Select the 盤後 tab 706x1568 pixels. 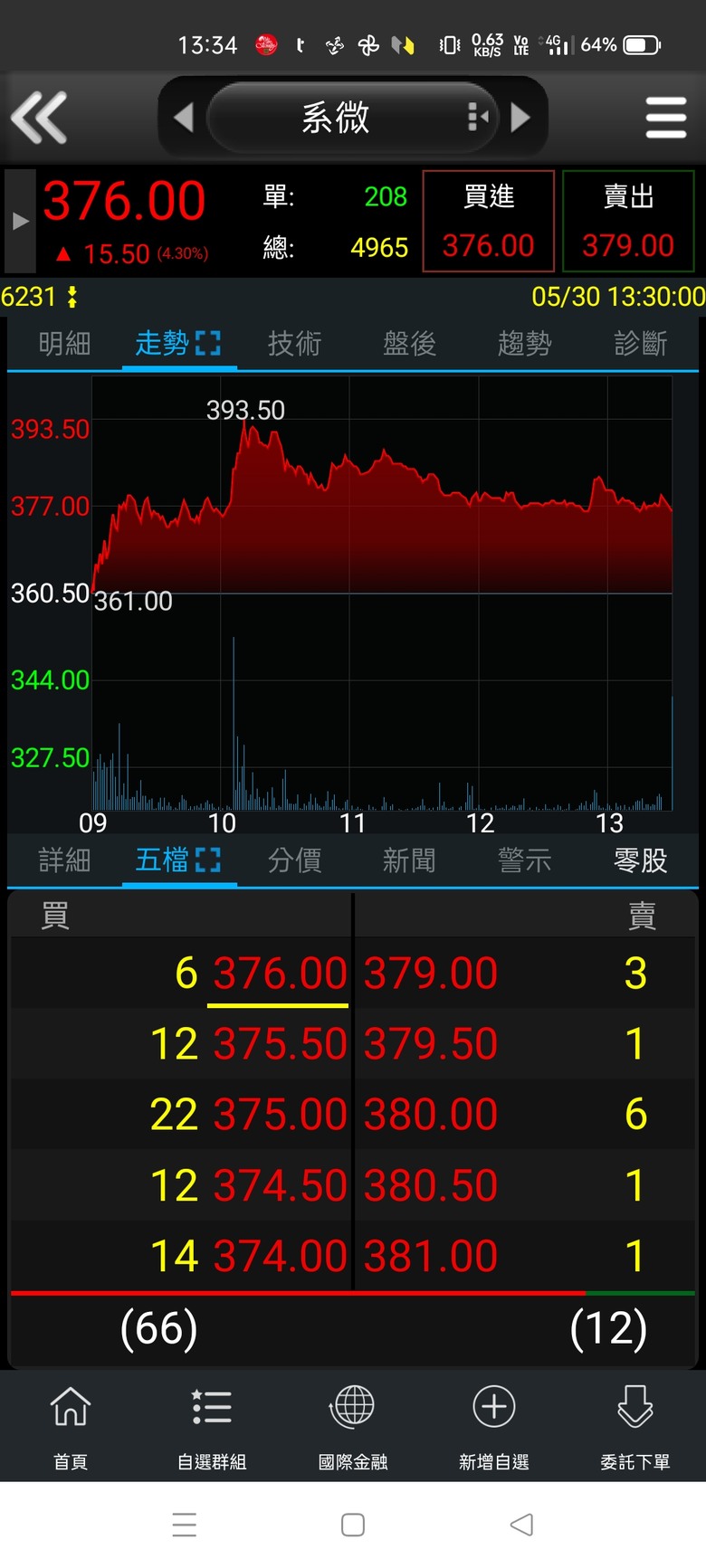[x=409, y=344]
